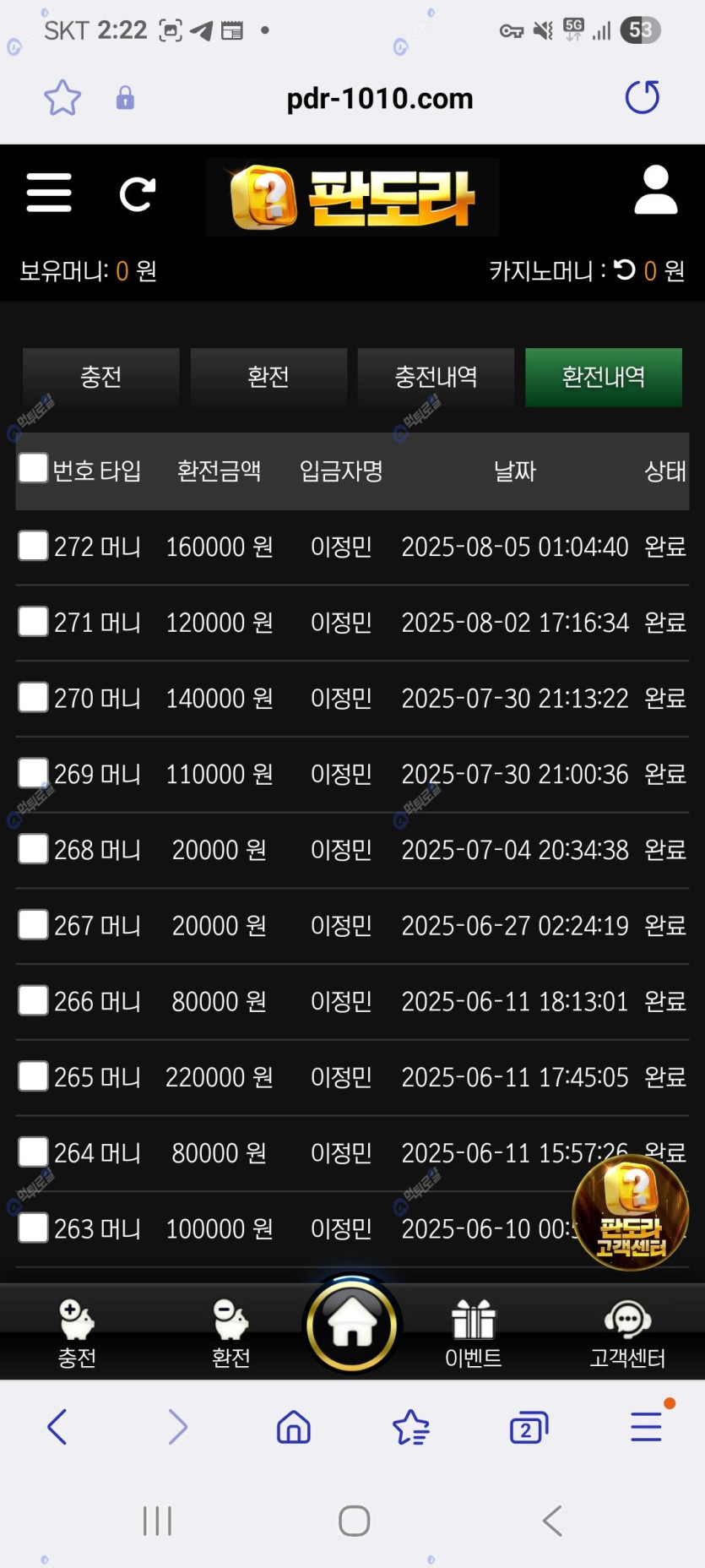Screen dimensions: 705x1568
Task: Open the user profile icon
Action: (x=655, y=191)
